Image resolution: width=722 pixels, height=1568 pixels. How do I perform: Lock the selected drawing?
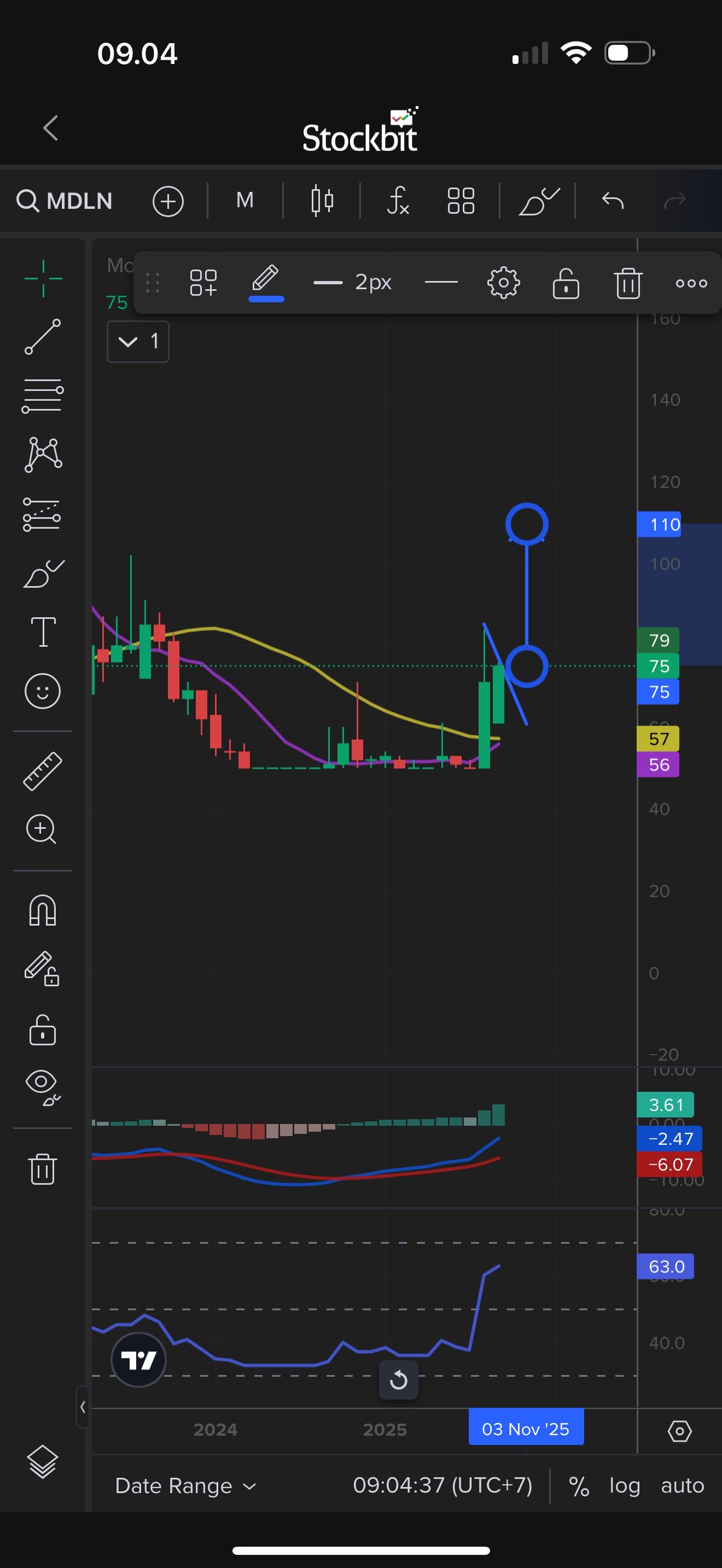pos(566,283)
